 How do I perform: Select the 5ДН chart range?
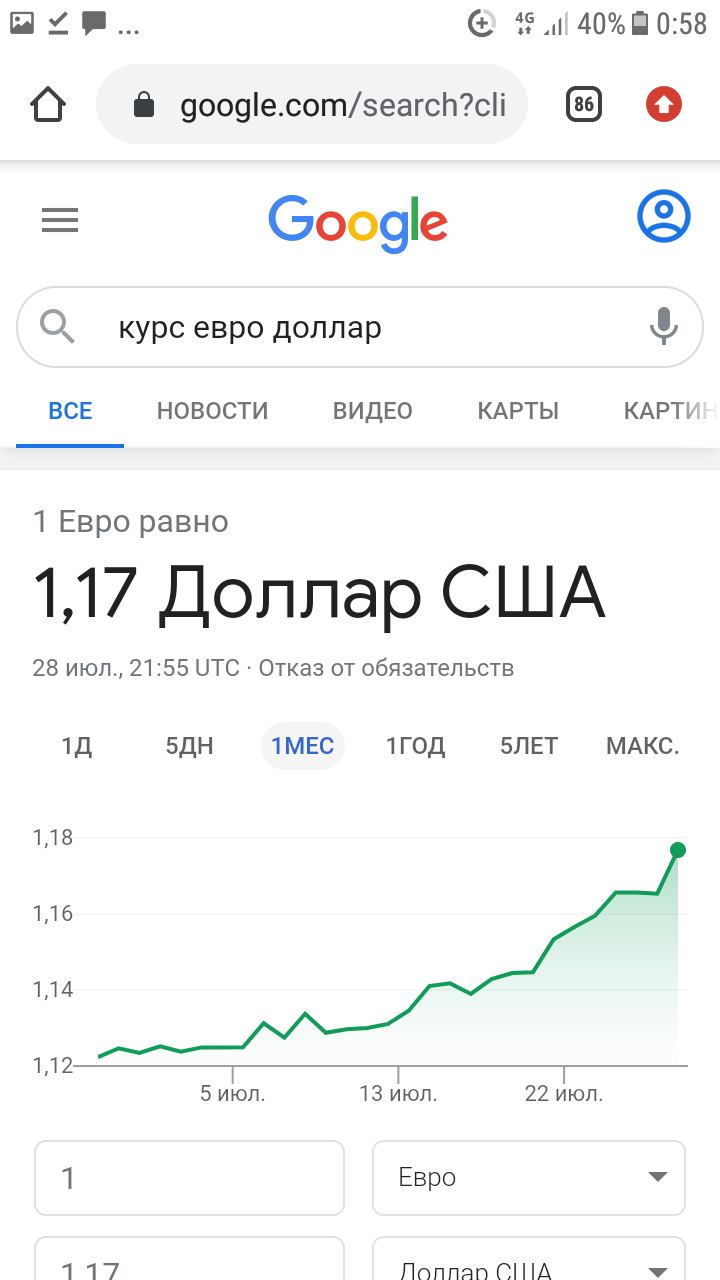coord(189,746)
